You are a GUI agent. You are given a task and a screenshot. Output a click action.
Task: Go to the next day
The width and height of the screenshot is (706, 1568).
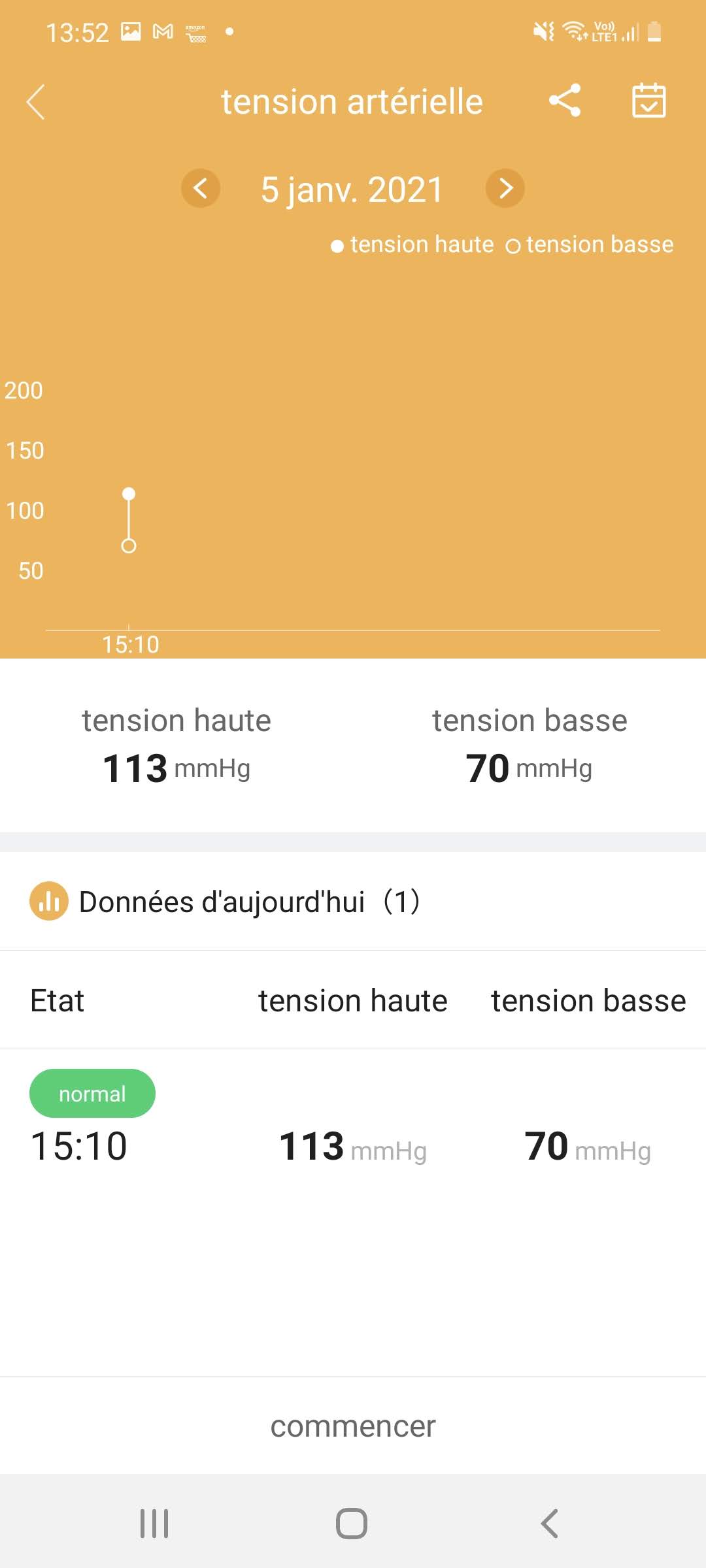pyautogui.click(x=505, y=189)
